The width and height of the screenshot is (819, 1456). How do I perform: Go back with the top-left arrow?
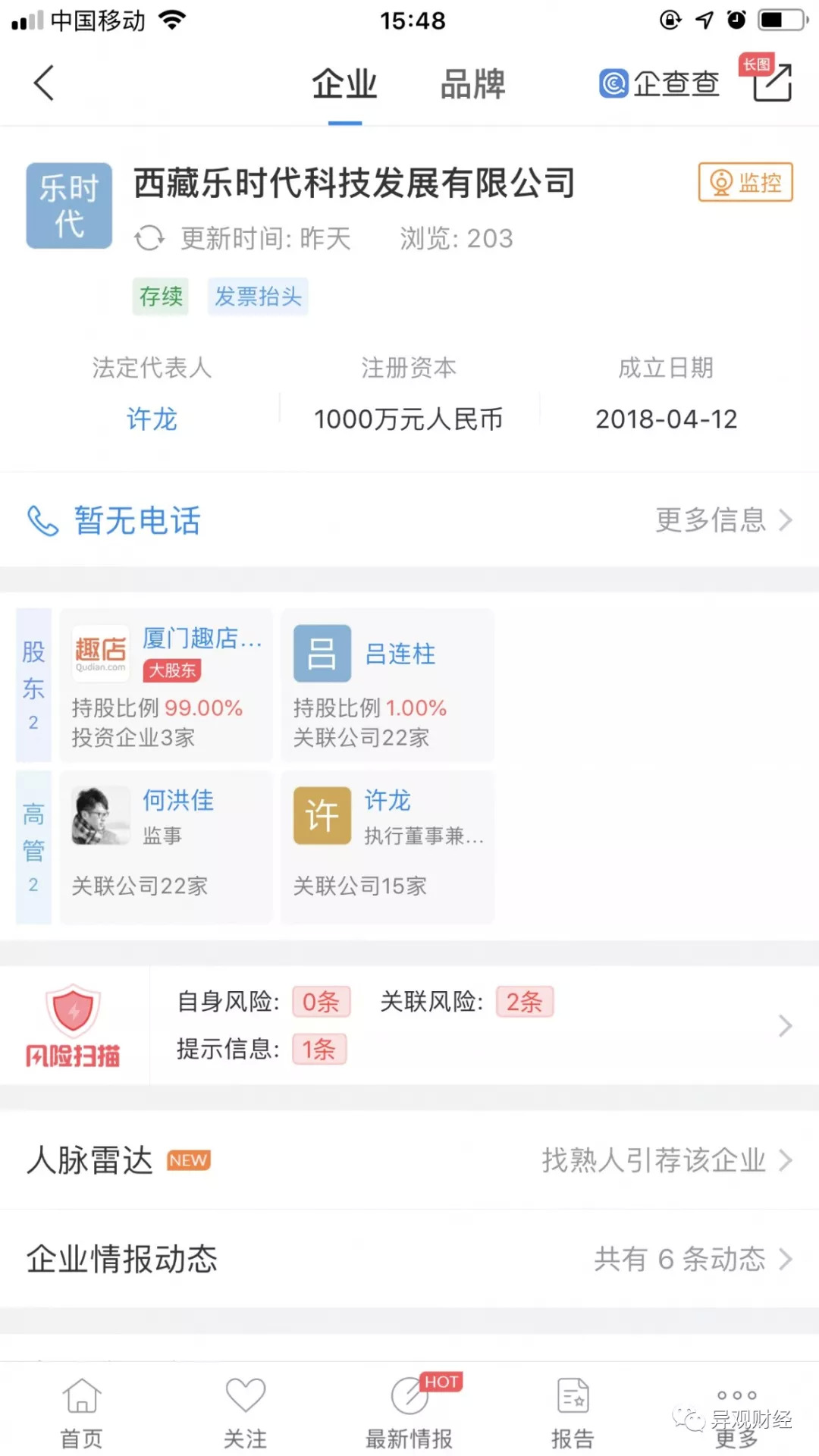44,83
